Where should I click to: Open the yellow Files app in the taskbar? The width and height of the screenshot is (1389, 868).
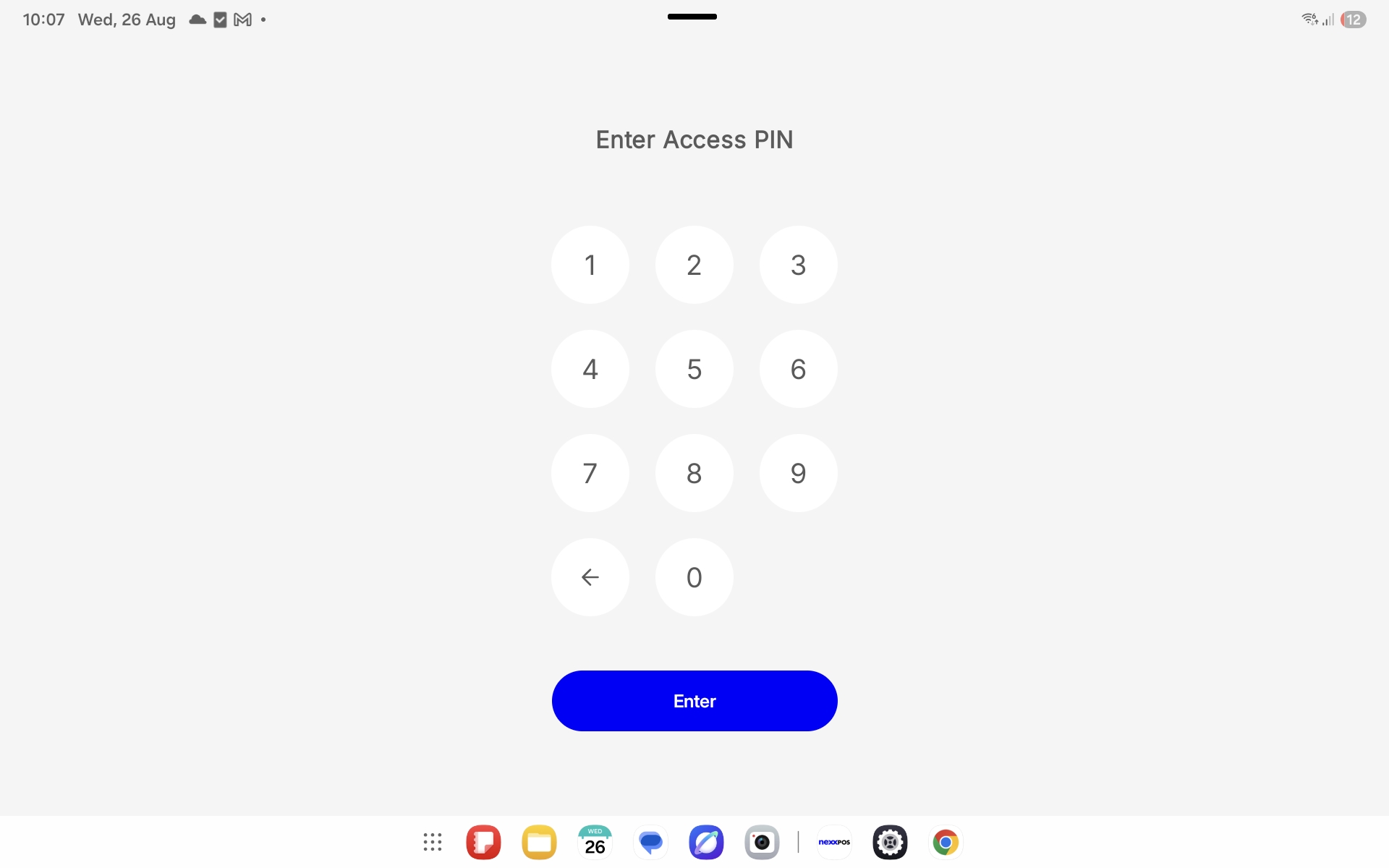coord(539,842)
